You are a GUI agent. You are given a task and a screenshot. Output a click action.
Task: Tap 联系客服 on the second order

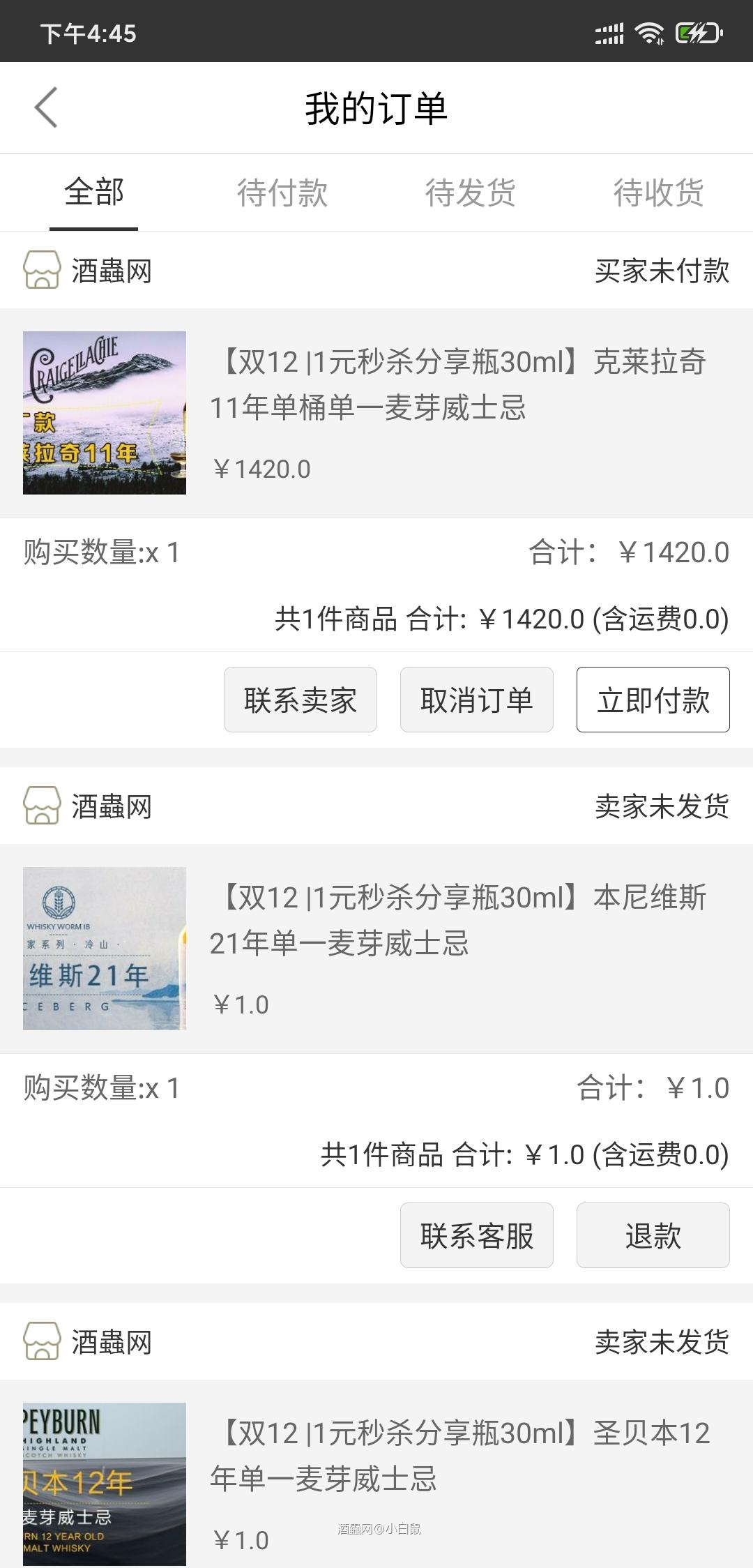click(477, 1235)
